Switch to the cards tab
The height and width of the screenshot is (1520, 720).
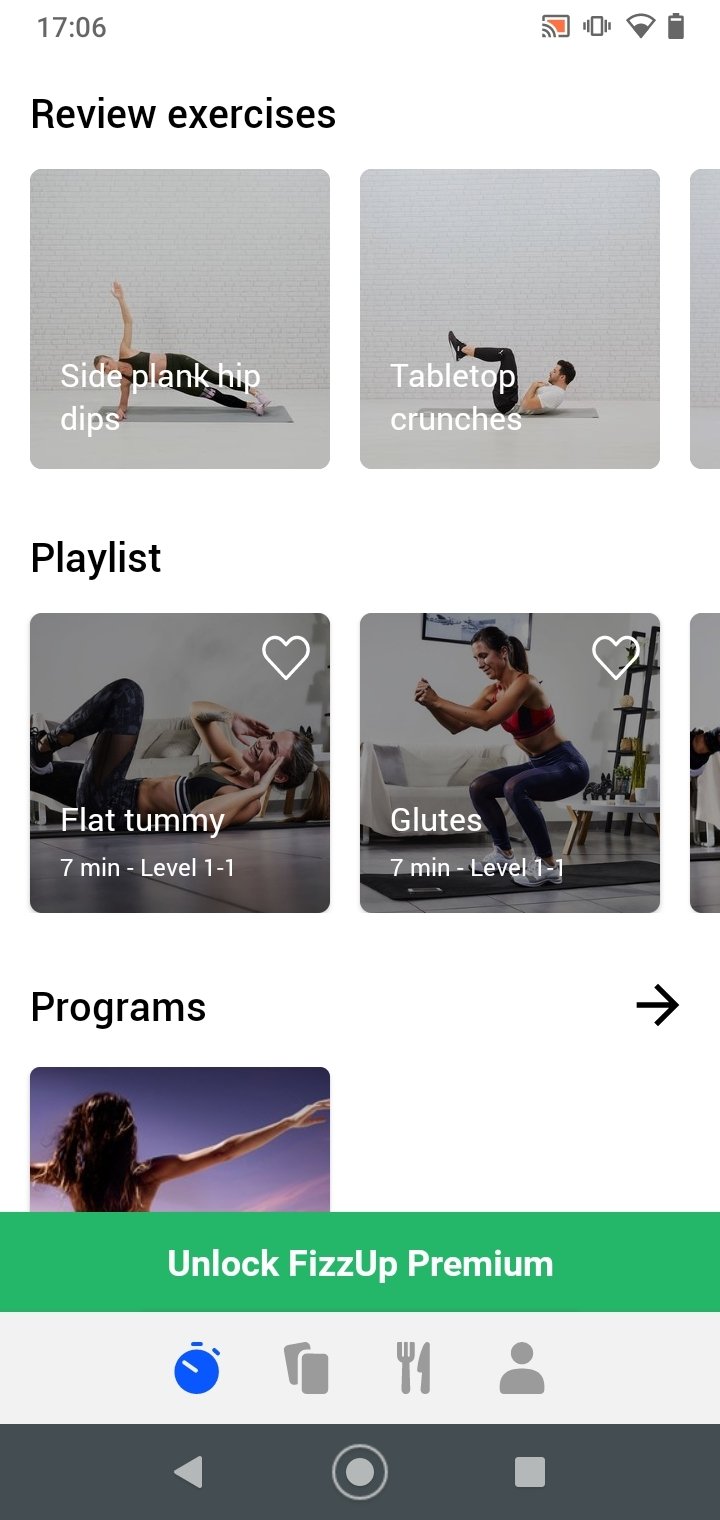click(x=306, y=1368)
